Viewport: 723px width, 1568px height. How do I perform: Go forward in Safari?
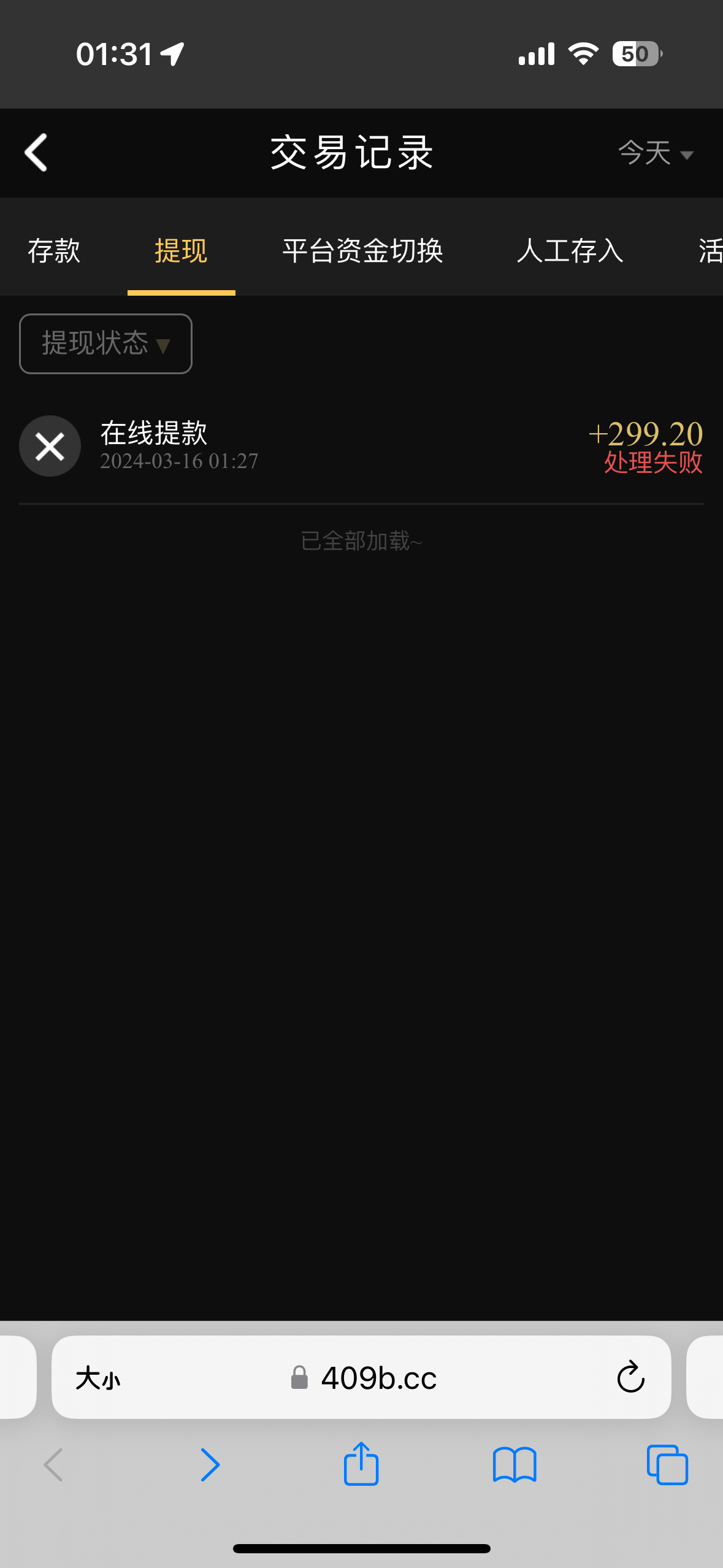pyautogui.click(x=210, y=1465)
